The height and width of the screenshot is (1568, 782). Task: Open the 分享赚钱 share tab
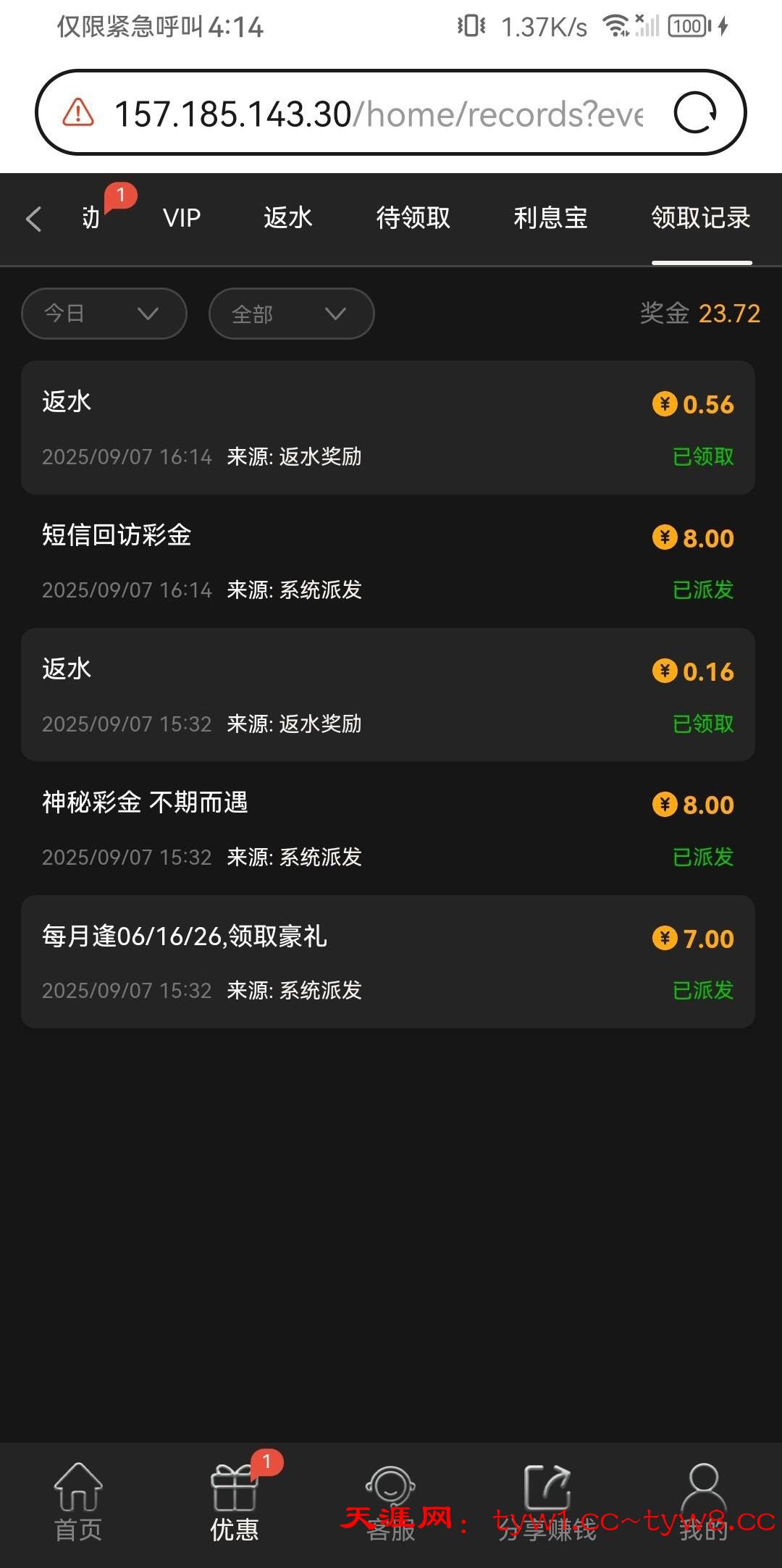[547, 1502]
